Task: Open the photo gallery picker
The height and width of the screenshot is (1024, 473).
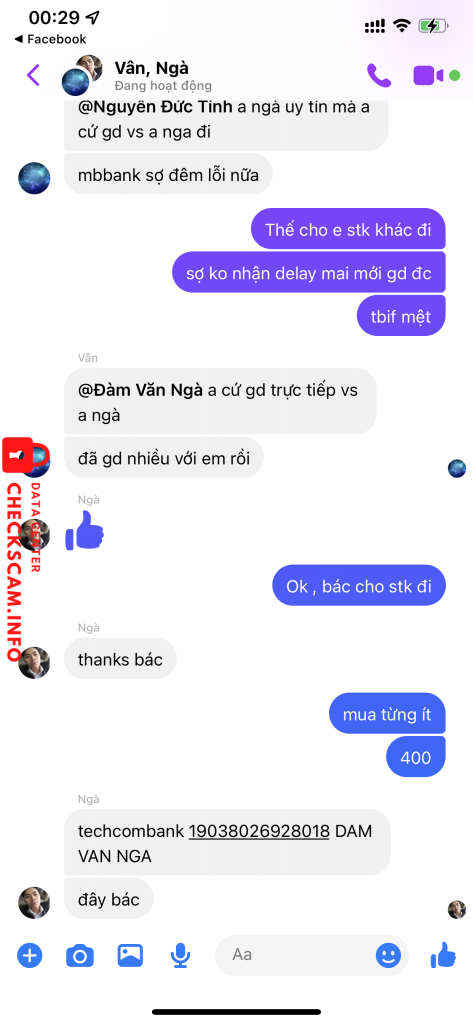Action: (x=130, y=956)
